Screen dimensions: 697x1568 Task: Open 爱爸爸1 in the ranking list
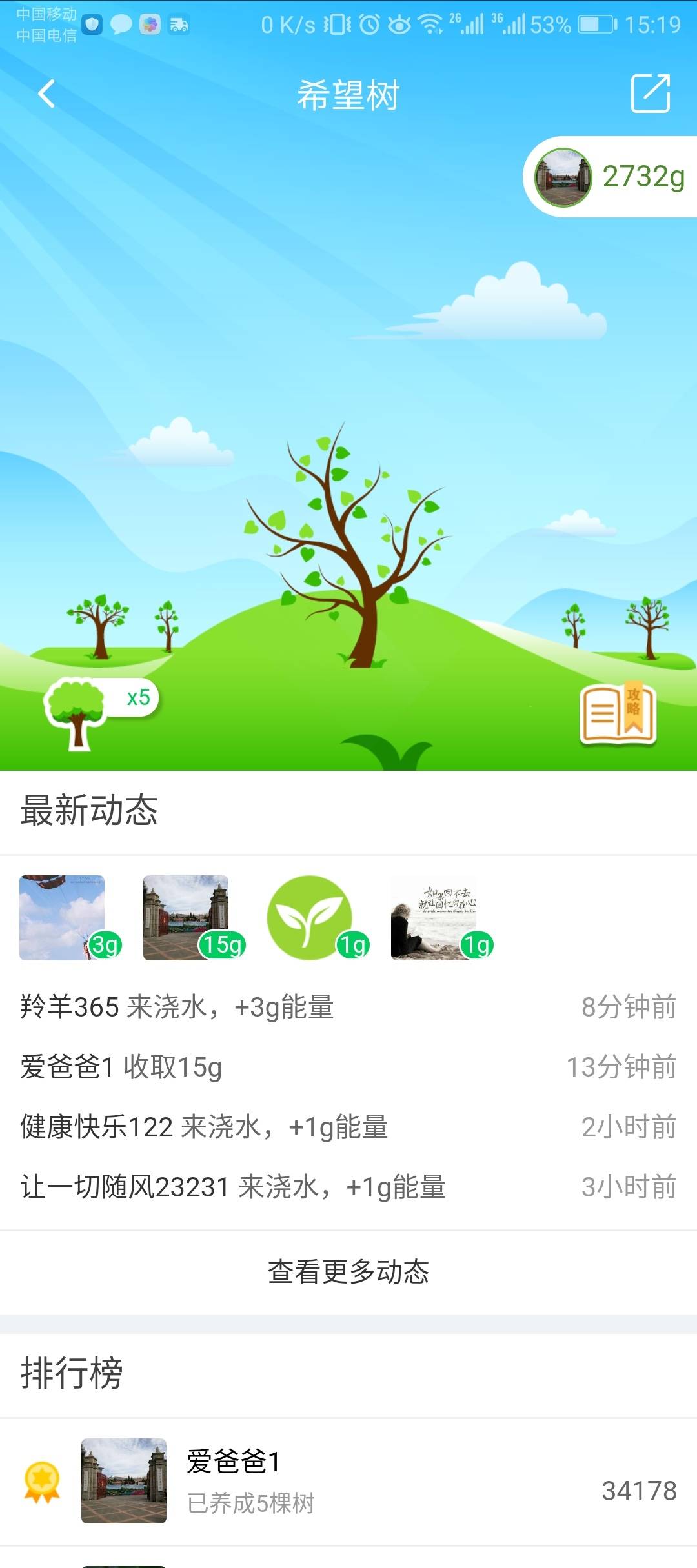348,1481
